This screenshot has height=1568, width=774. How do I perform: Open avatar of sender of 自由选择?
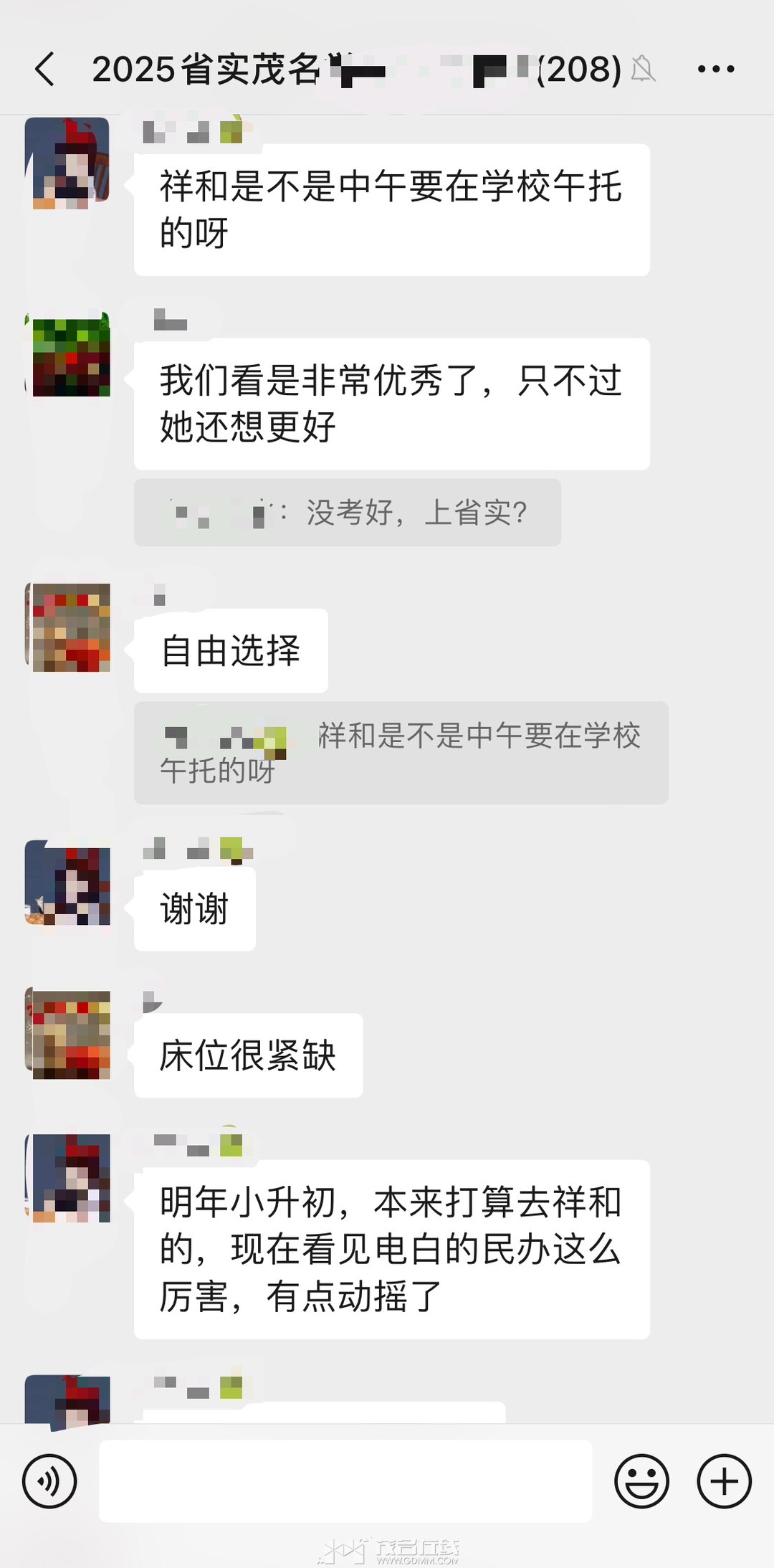pyautogui.click(x=68, y=627)
